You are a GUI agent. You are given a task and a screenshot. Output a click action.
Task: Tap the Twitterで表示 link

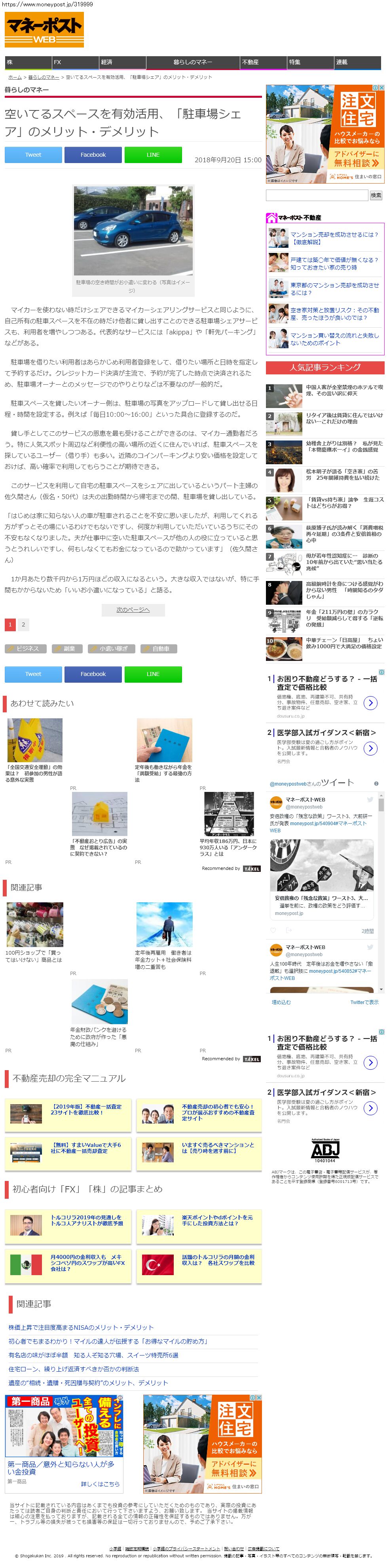(x=364, y=1002)
